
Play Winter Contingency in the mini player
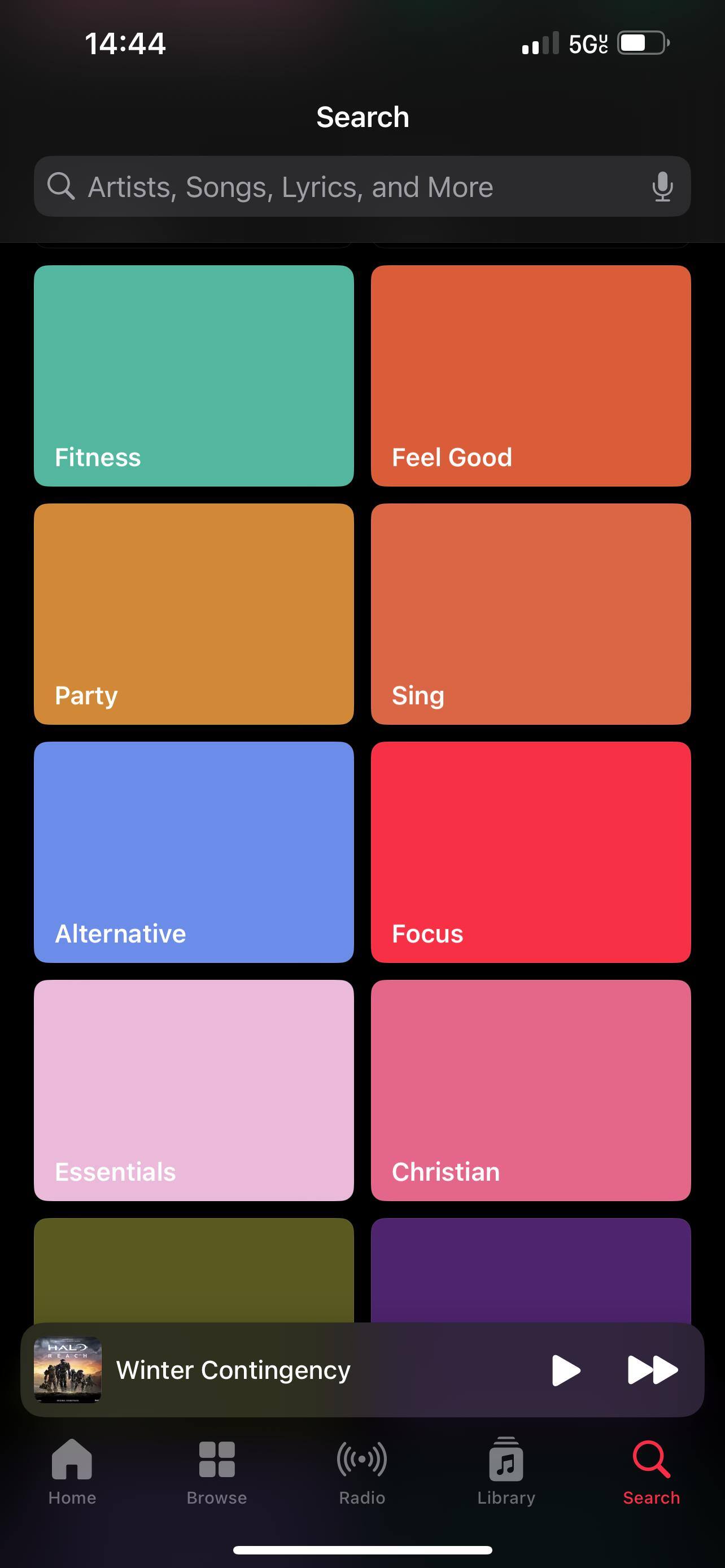point(566,1370)
